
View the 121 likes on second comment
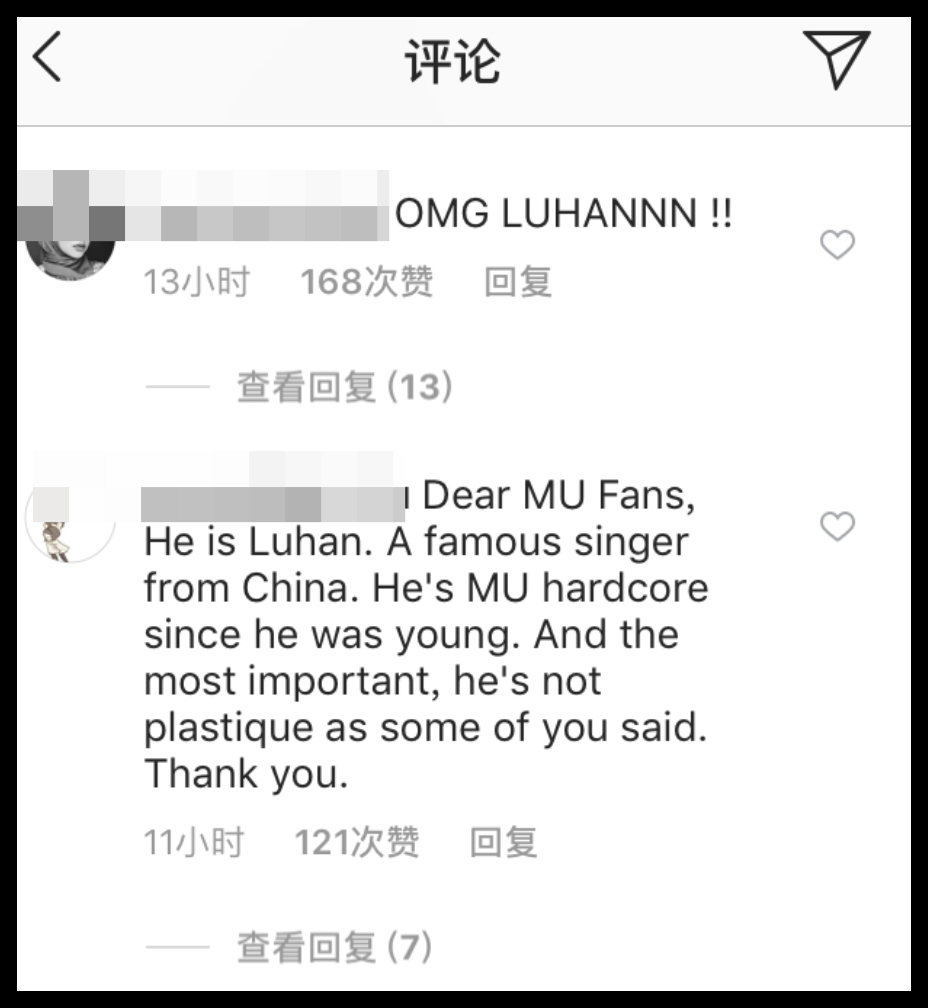(x=357, y=843)
